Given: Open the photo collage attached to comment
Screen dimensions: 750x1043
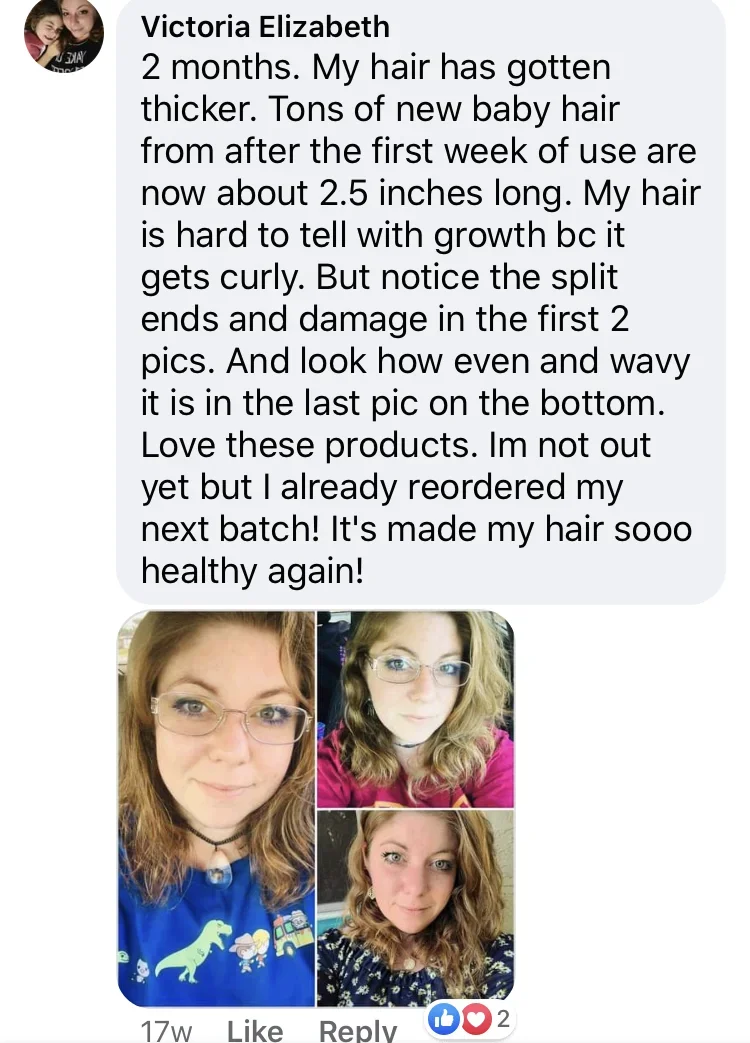Looking at the screenshot, I should 316,808.
